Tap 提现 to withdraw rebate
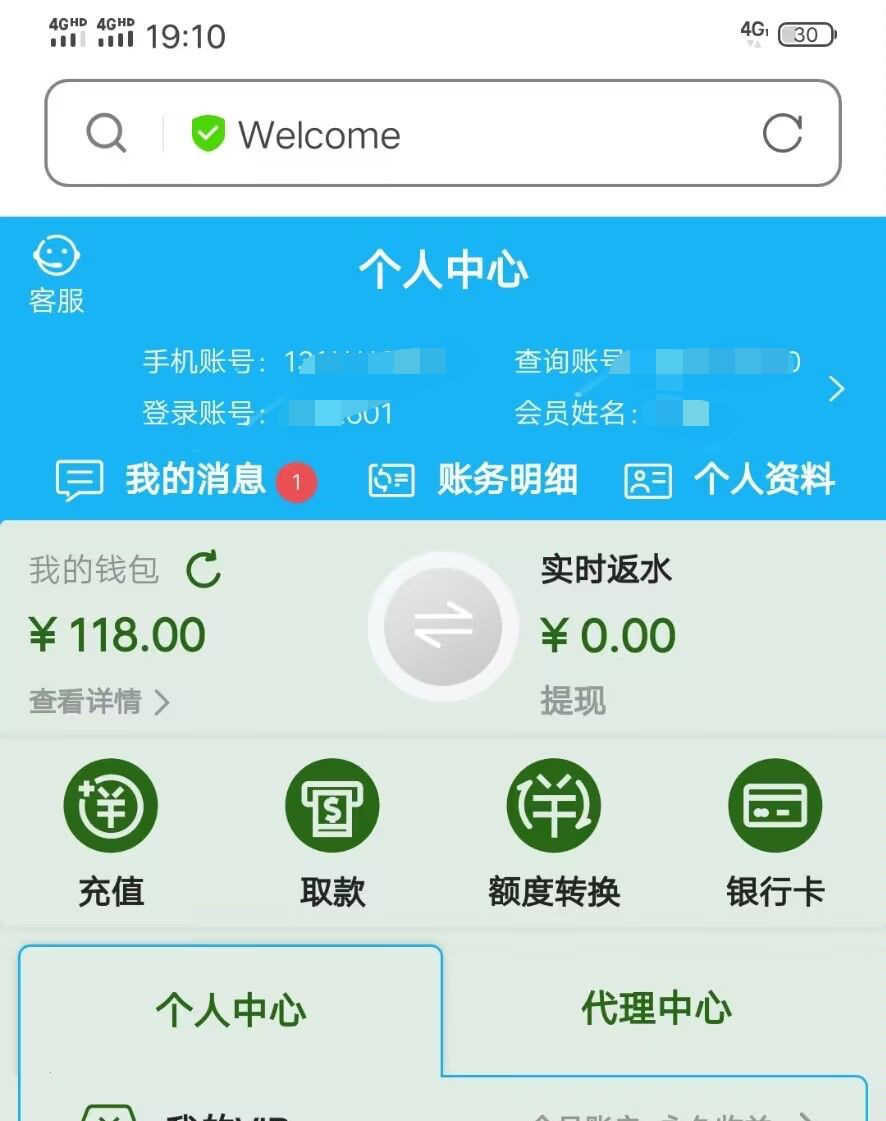 click(x=573, y=701)
